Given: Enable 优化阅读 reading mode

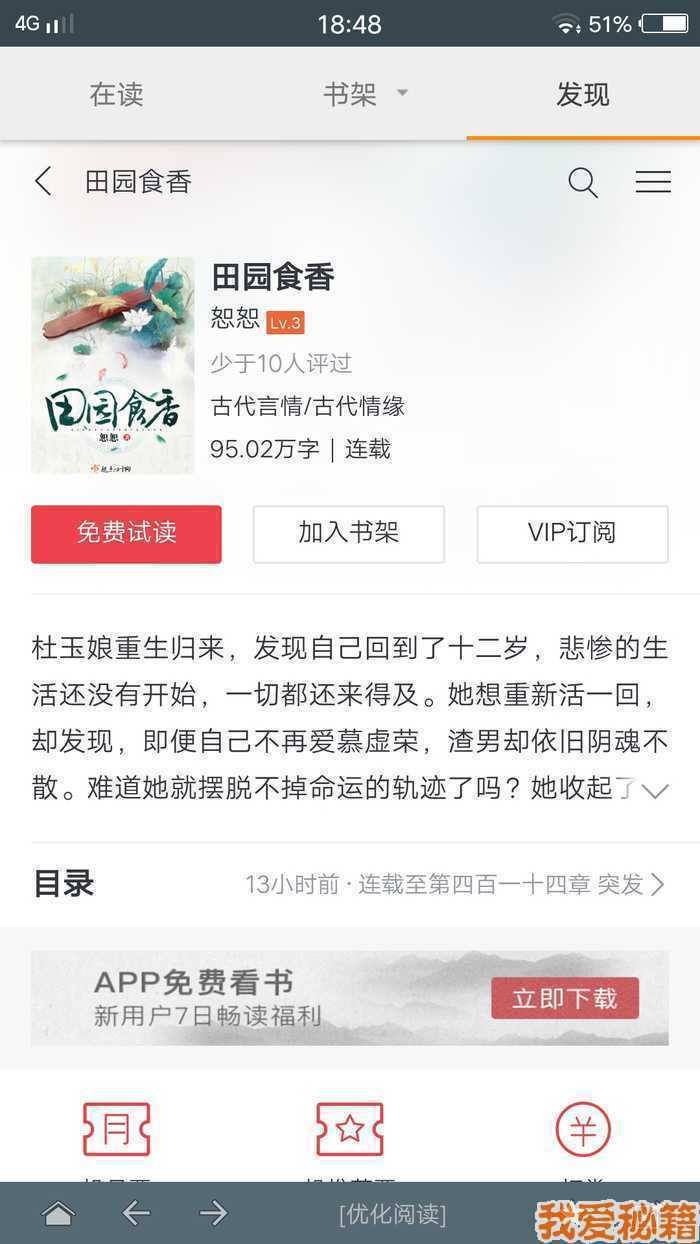Looking at the screenshot, I should (392, 1214).
